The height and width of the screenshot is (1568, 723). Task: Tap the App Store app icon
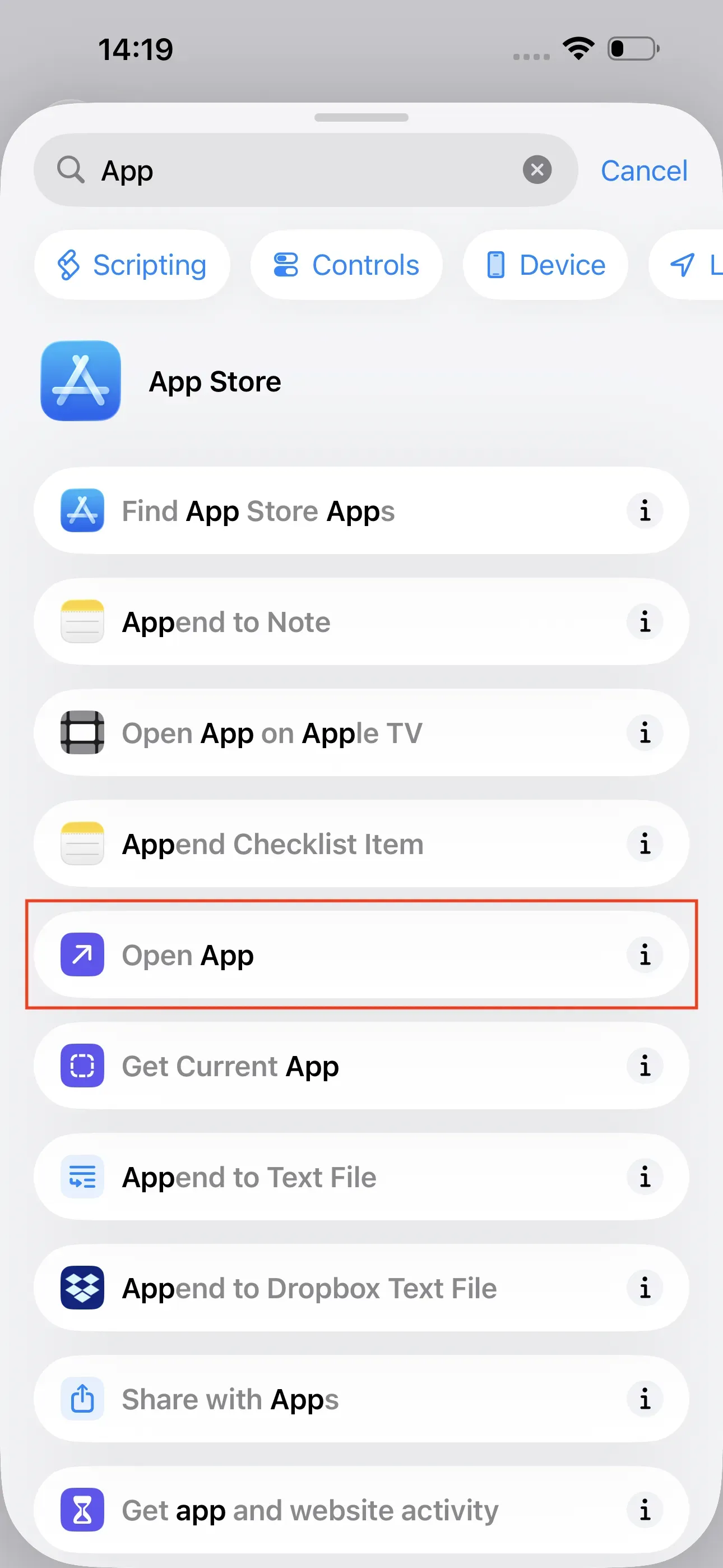coord(80,381)
